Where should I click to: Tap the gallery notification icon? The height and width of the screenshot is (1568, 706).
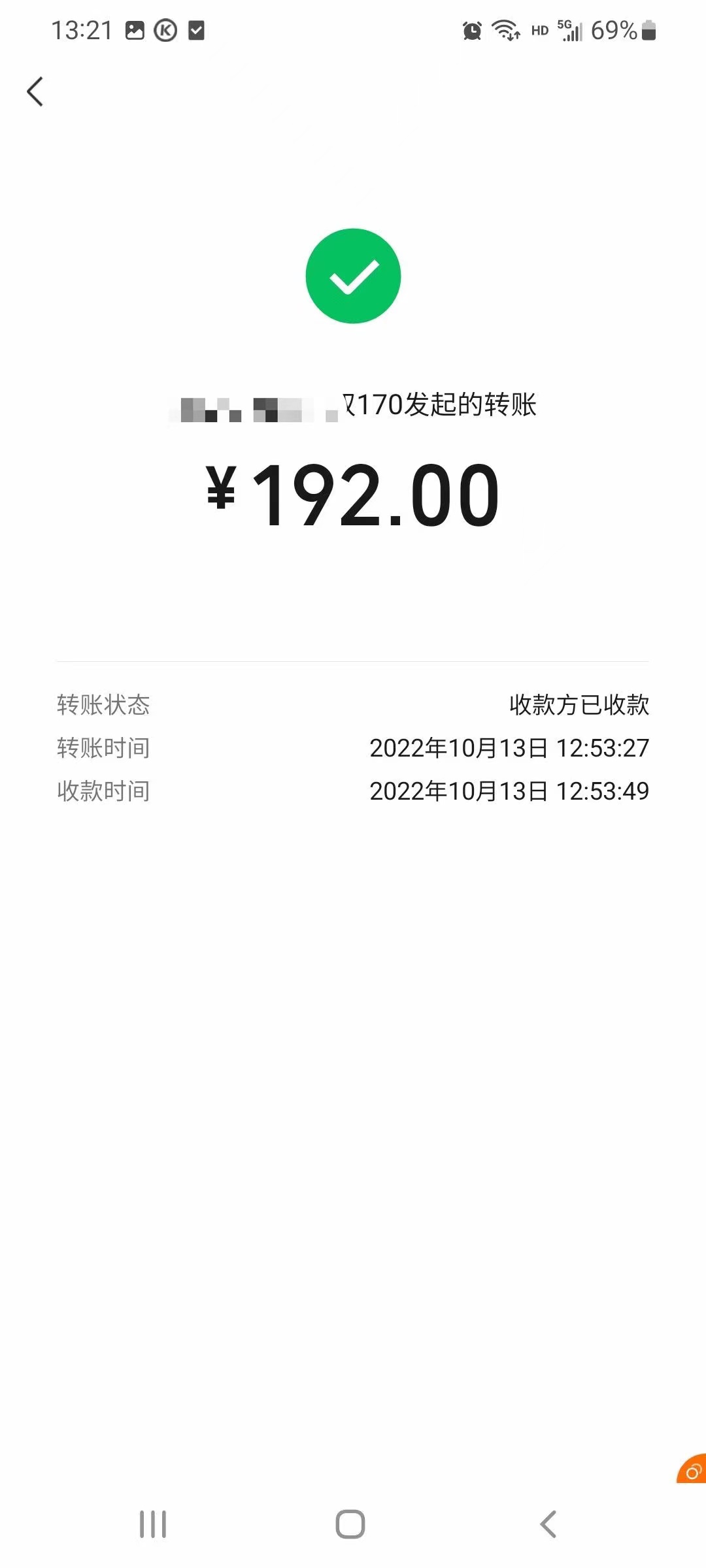coord(134,31)
